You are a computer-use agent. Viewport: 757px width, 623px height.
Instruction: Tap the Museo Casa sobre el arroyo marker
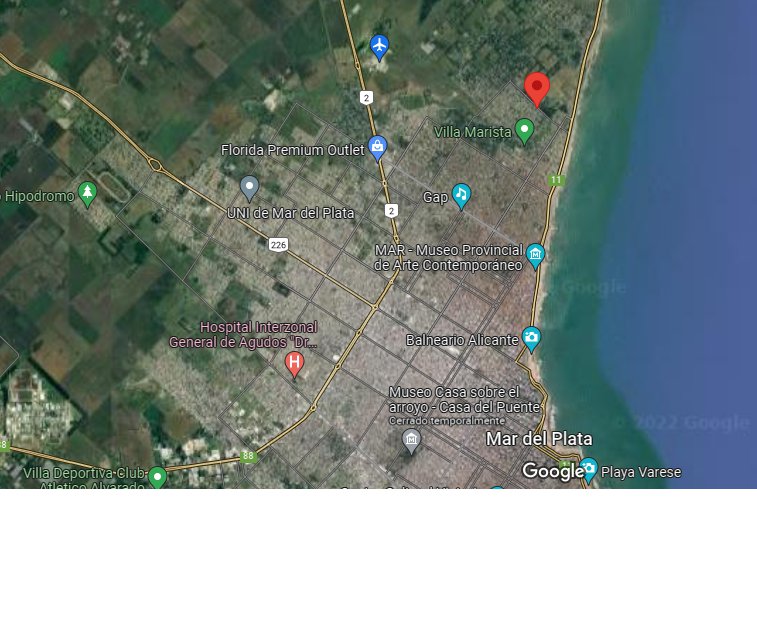(x=411, y=440)
